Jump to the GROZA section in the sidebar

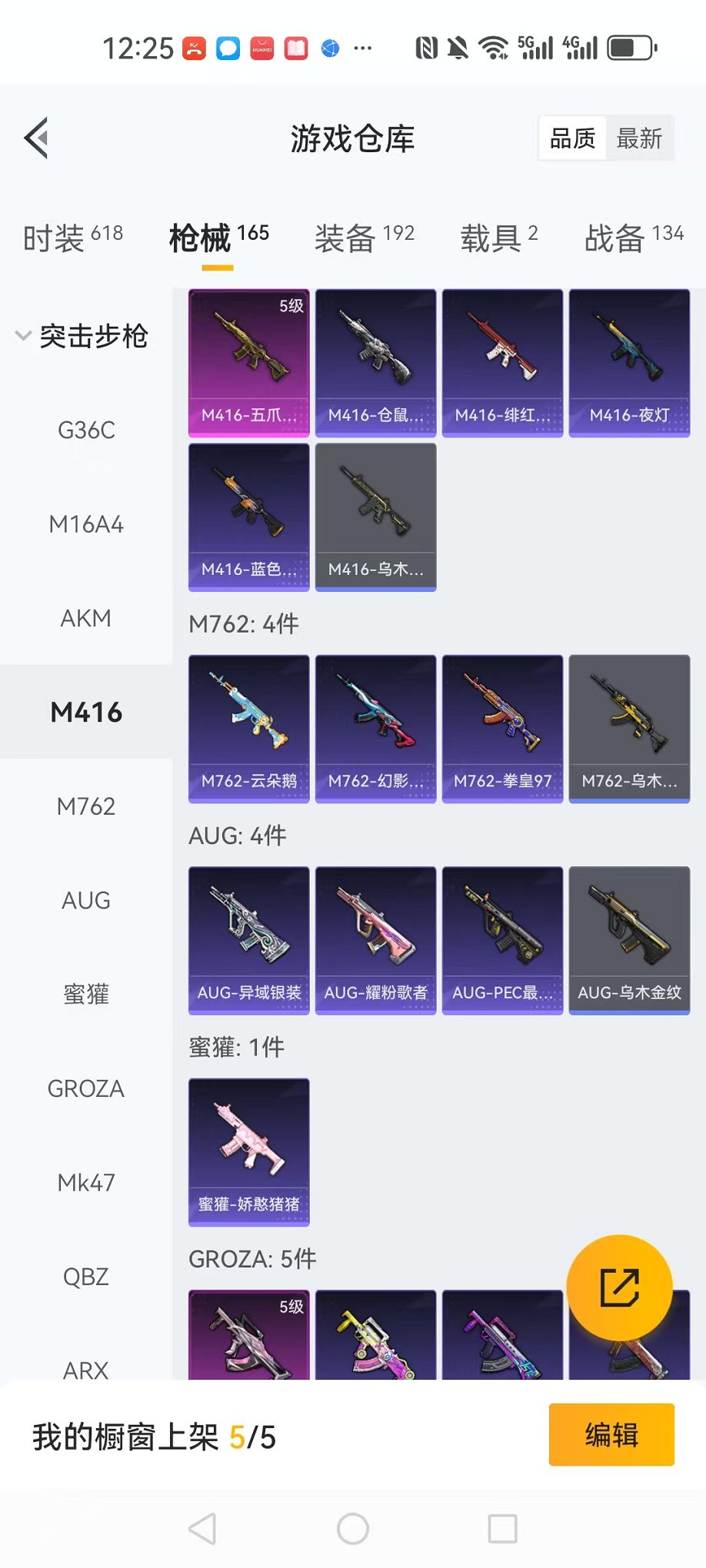86,1088
